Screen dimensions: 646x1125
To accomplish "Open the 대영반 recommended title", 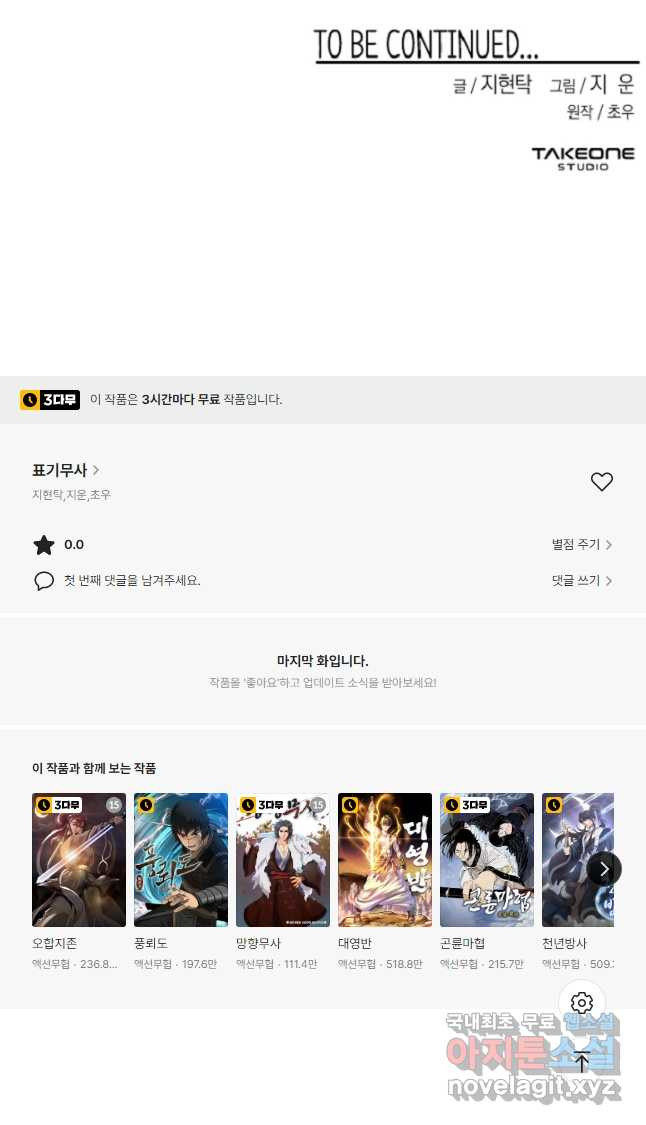I will point(385,860).
